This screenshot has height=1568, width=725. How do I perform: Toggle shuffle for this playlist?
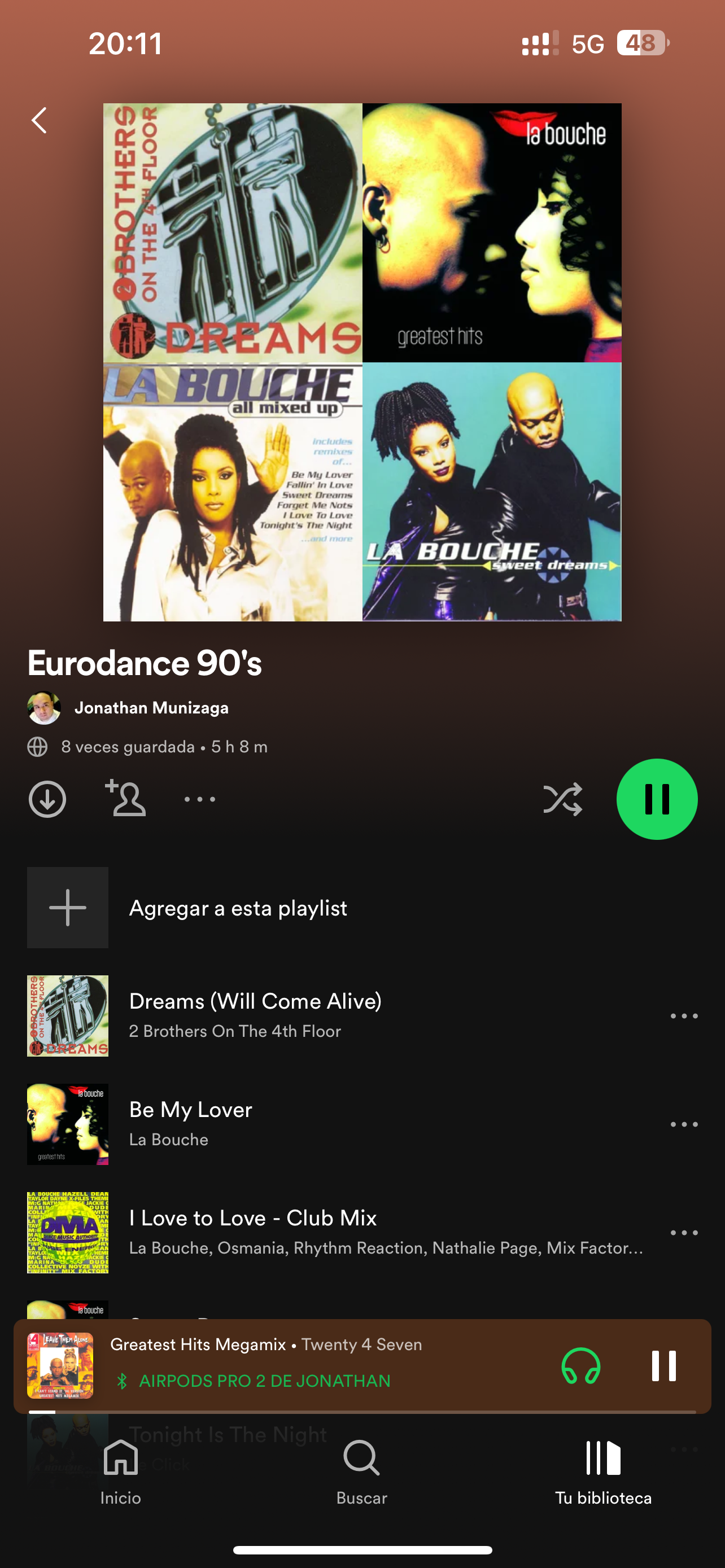tap(562, 799)
